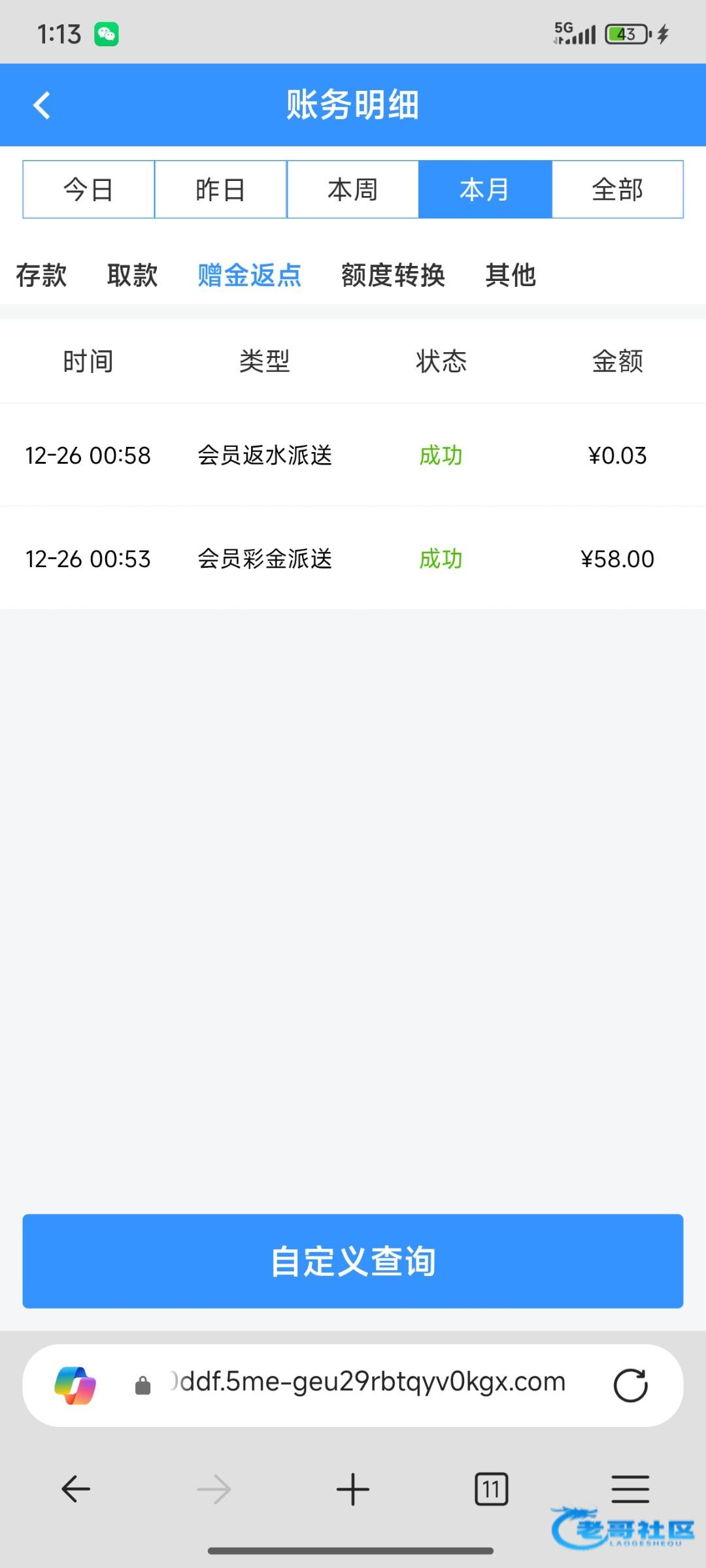
Task: Select the 赠金返点 category
Action: point(249,275)
